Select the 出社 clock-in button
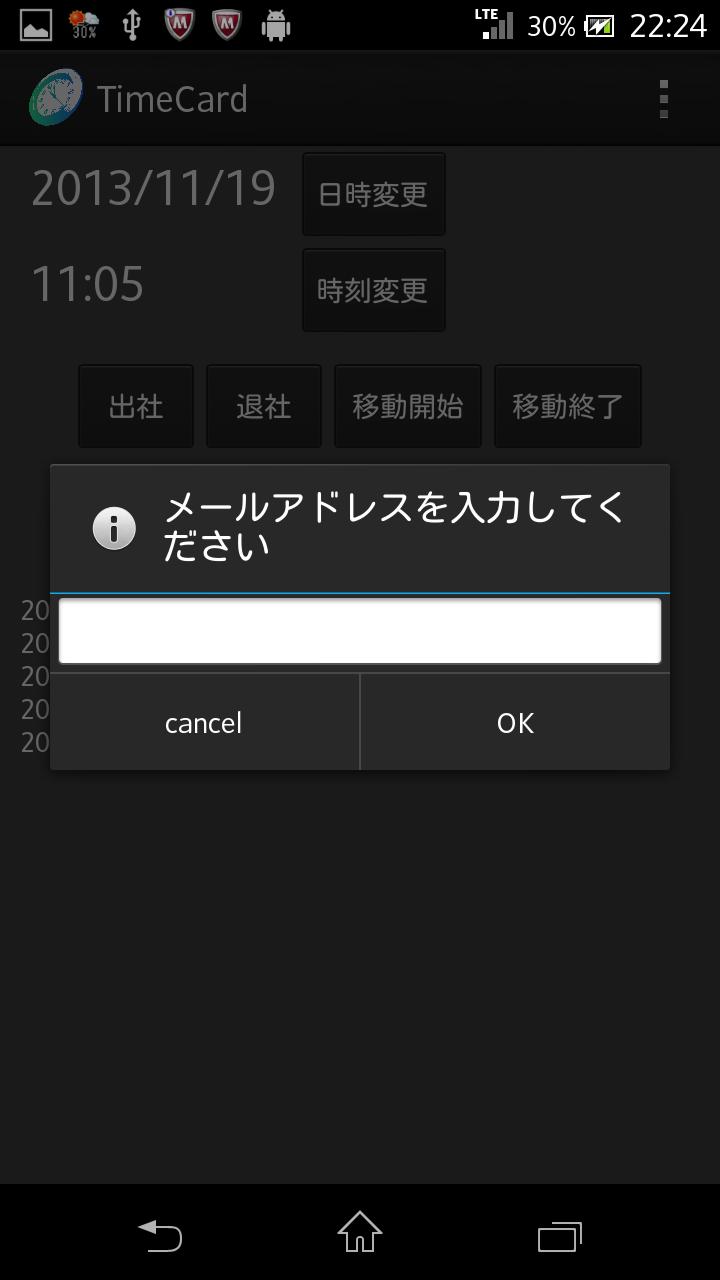 (135, 406)
